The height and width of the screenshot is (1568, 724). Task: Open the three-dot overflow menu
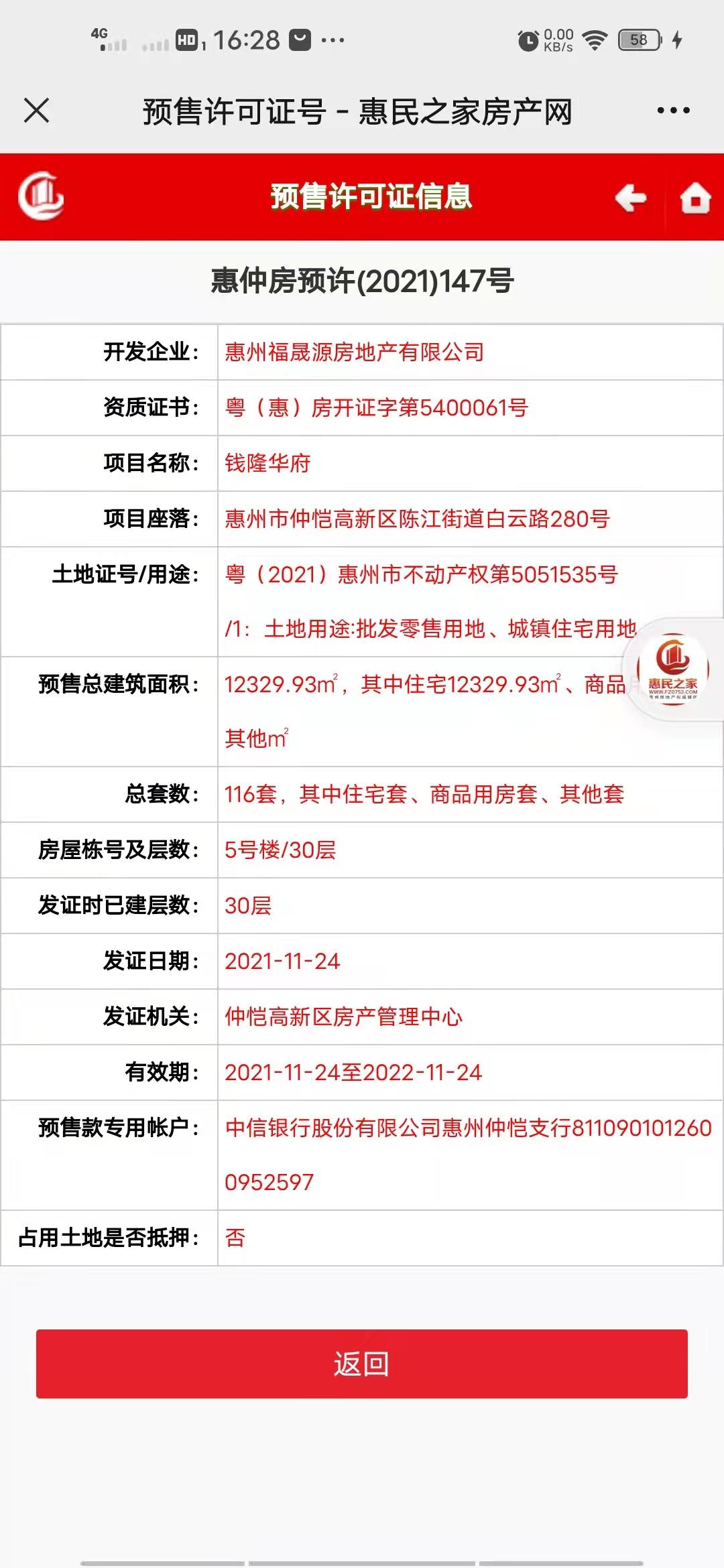[673, 111]
